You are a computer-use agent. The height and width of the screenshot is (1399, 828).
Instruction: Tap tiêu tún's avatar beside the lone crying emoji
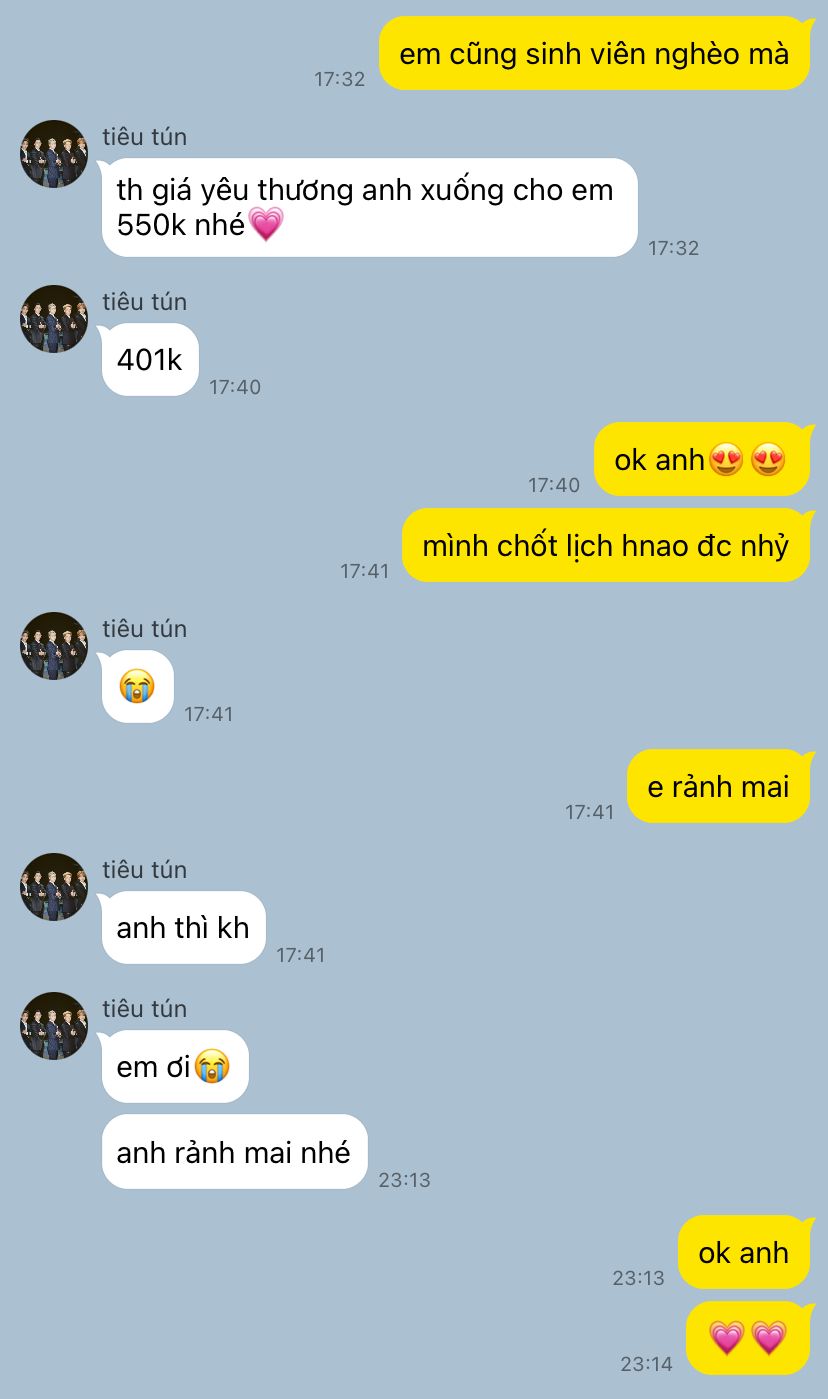coord(54,646)
